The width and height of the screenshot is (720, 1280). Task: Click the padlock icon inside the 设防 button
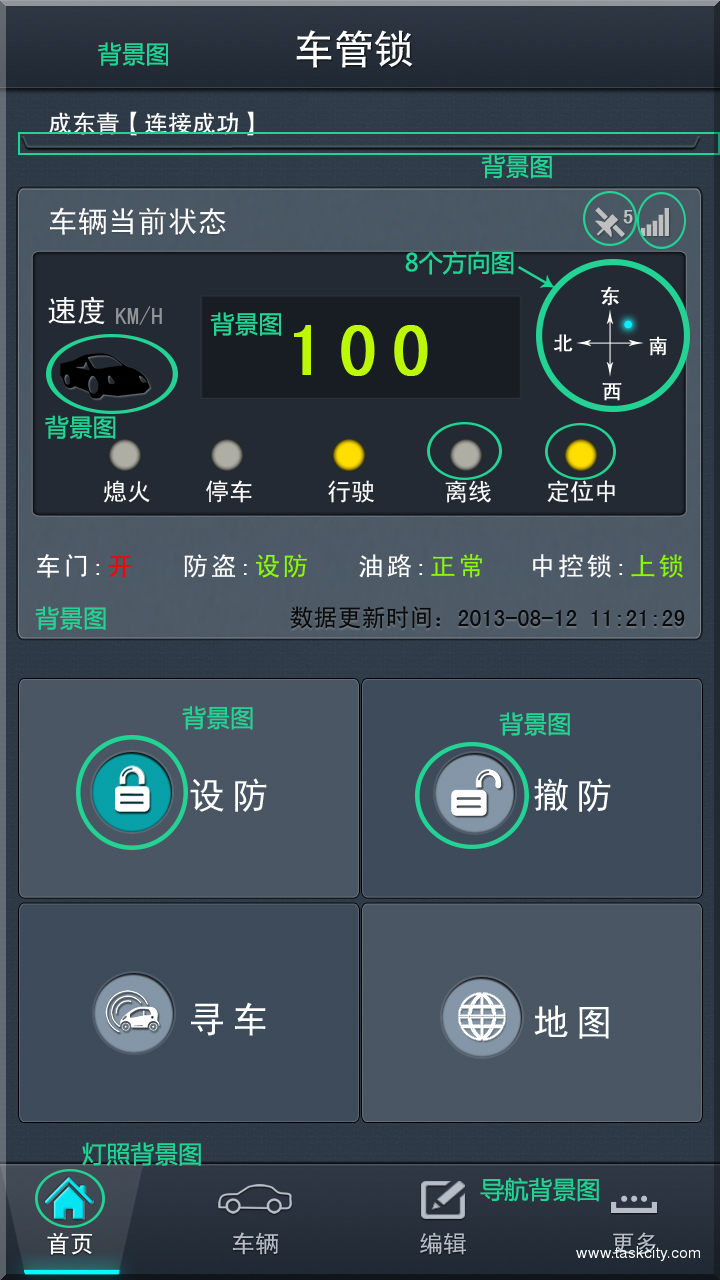131,790
